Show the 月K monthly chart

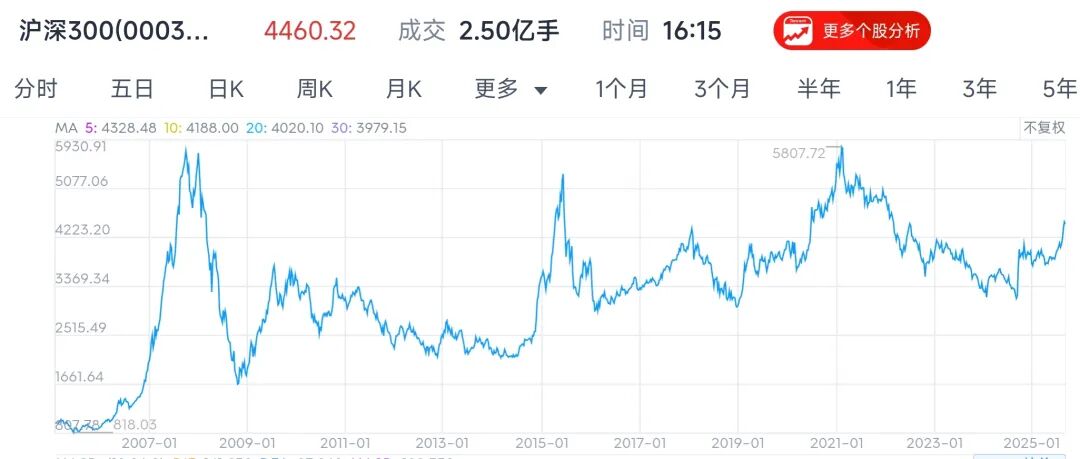pos(404,89)
